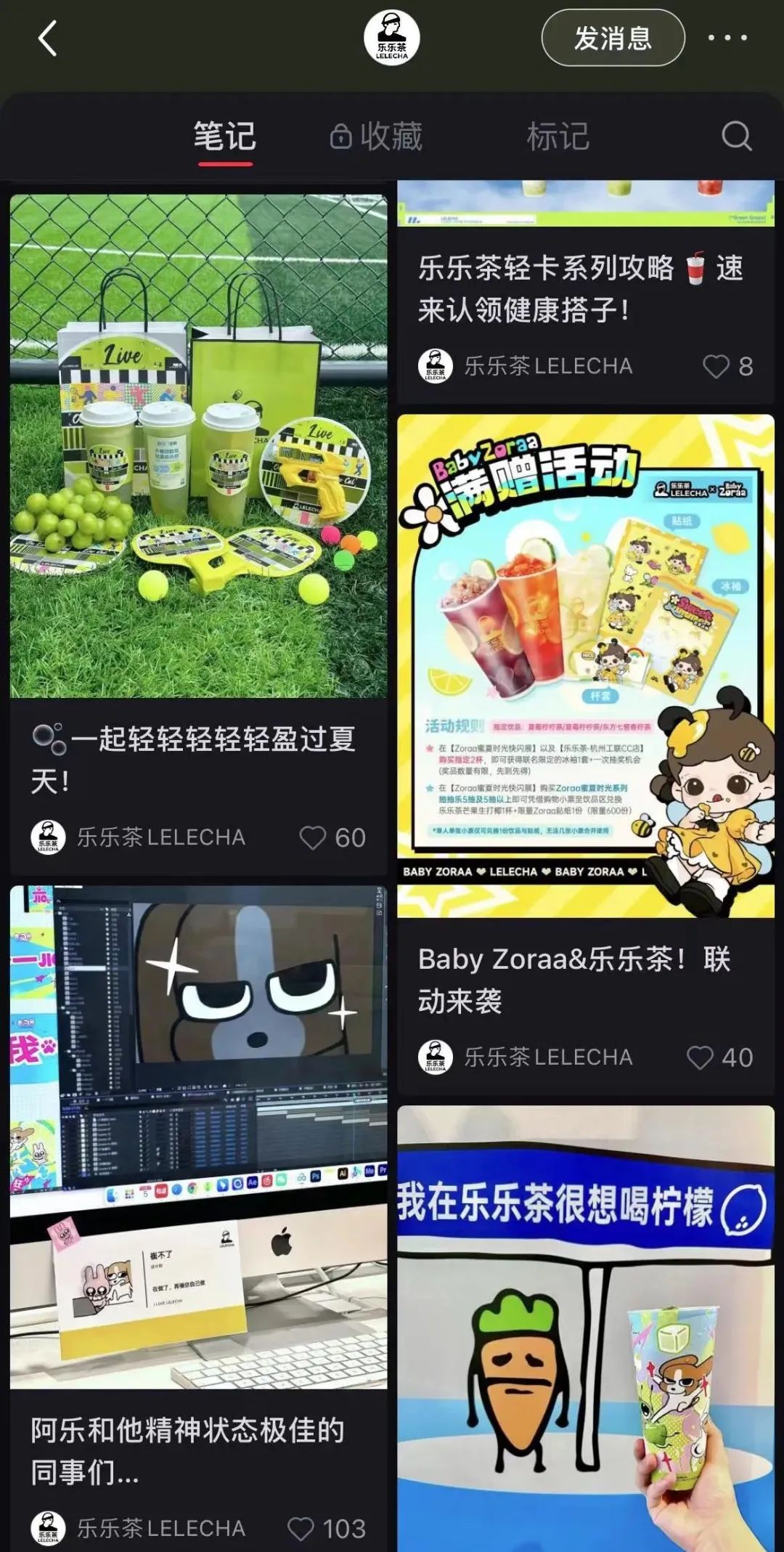Open the 阿乐和他精神状态极佳的同事们 note
This screenshot has width=784, height=1552.
pyautogui.click(x=198, y=1137)
